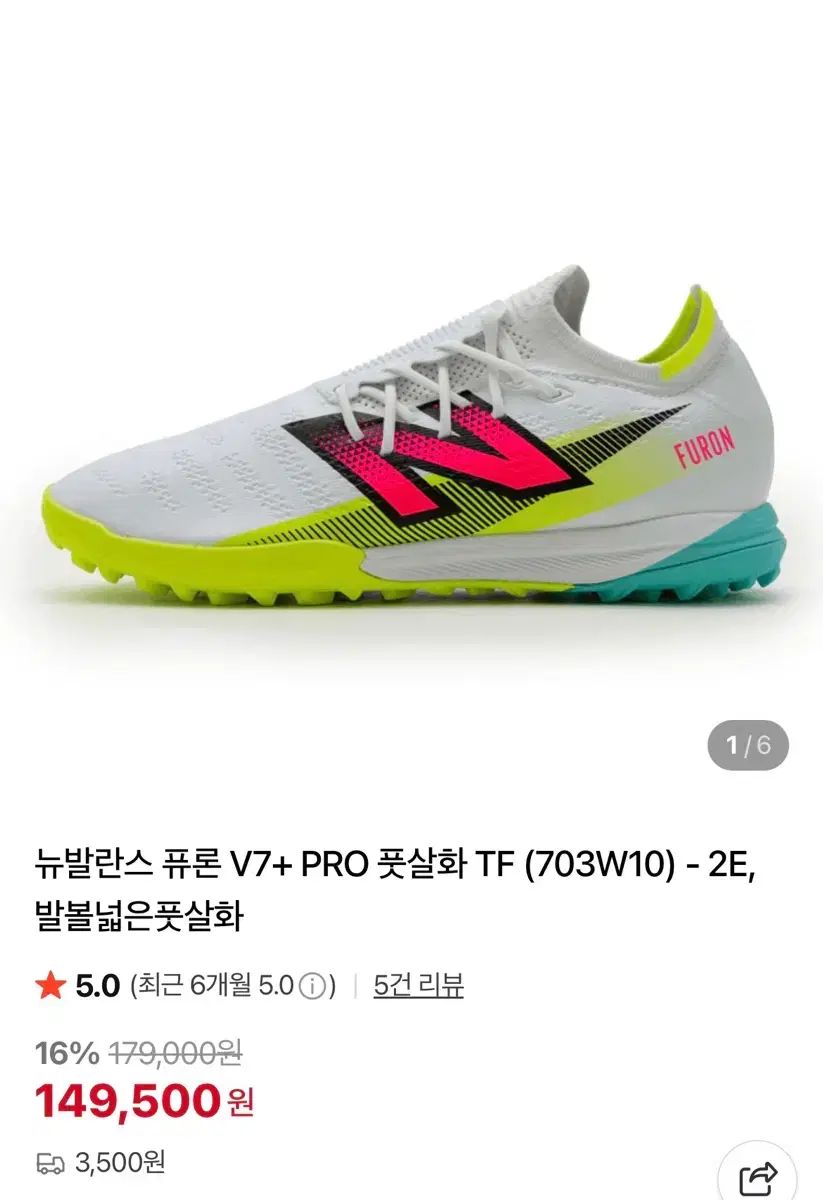Tap the rating info icon next to 5.0
The height and width of the screenshot is (1200, 823).
coord(313,987)
